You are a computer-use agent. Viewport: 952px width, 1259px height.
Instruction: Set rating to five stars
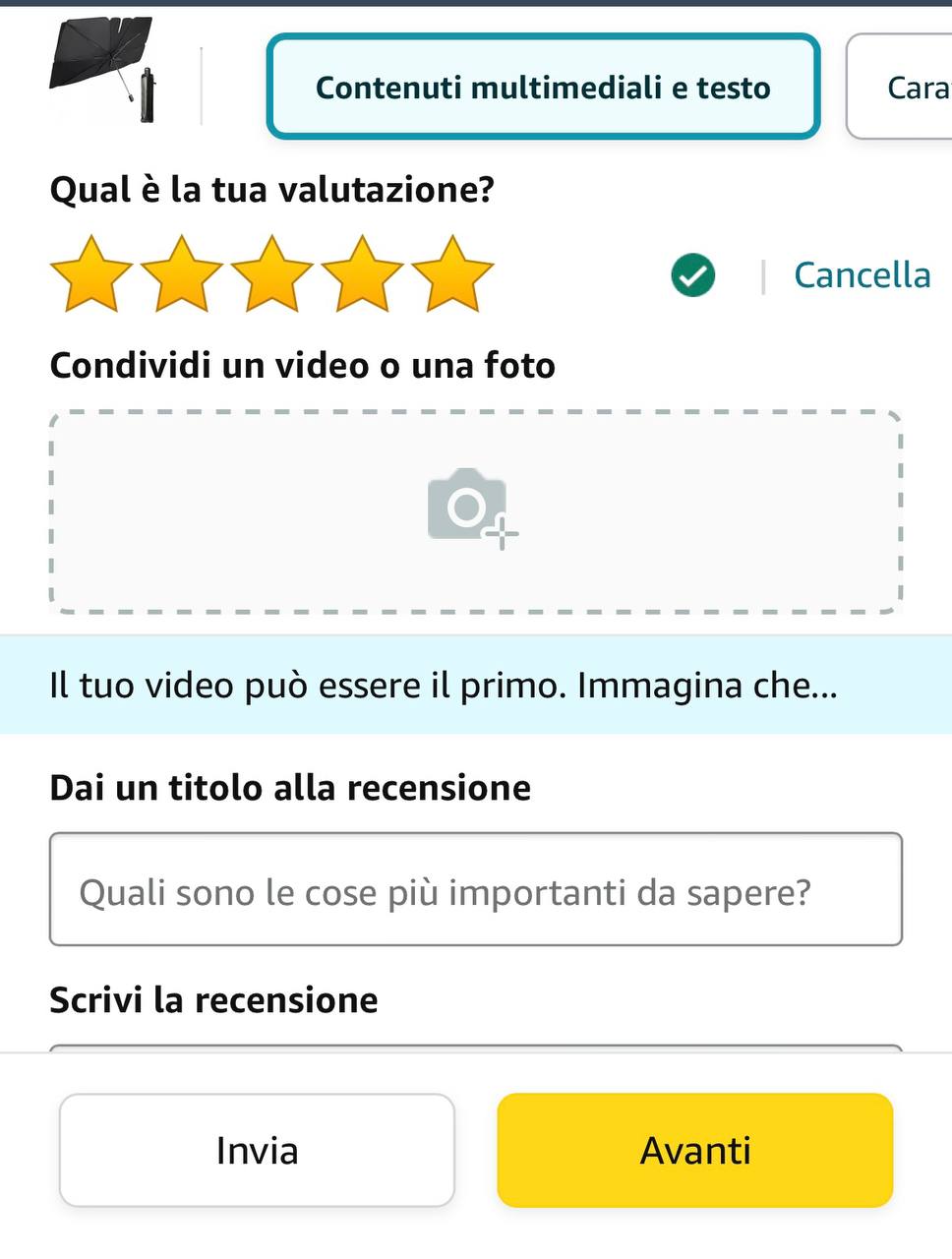[452, 275]
